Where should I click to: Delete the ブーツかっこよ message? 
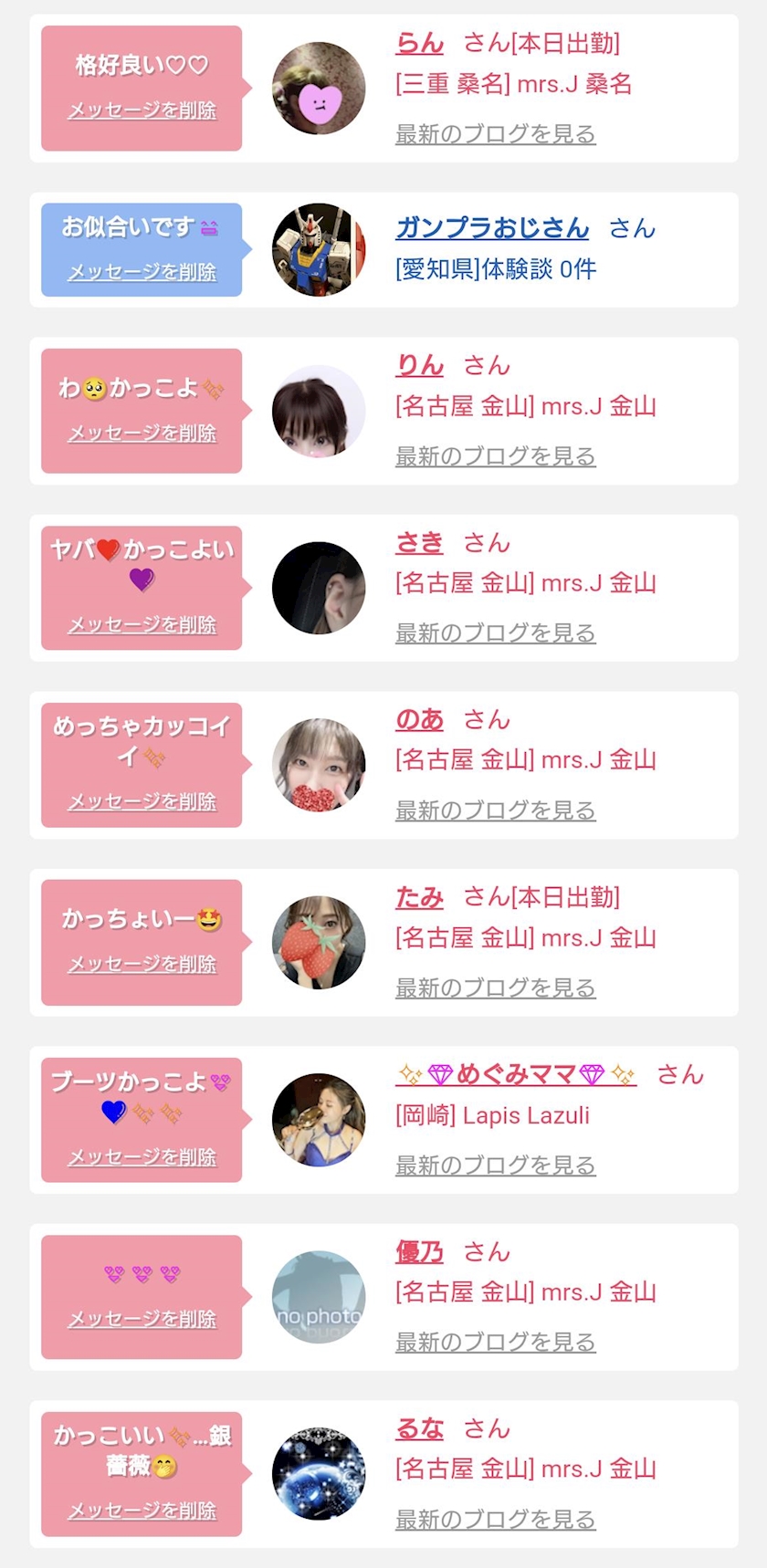(142, 1157)
